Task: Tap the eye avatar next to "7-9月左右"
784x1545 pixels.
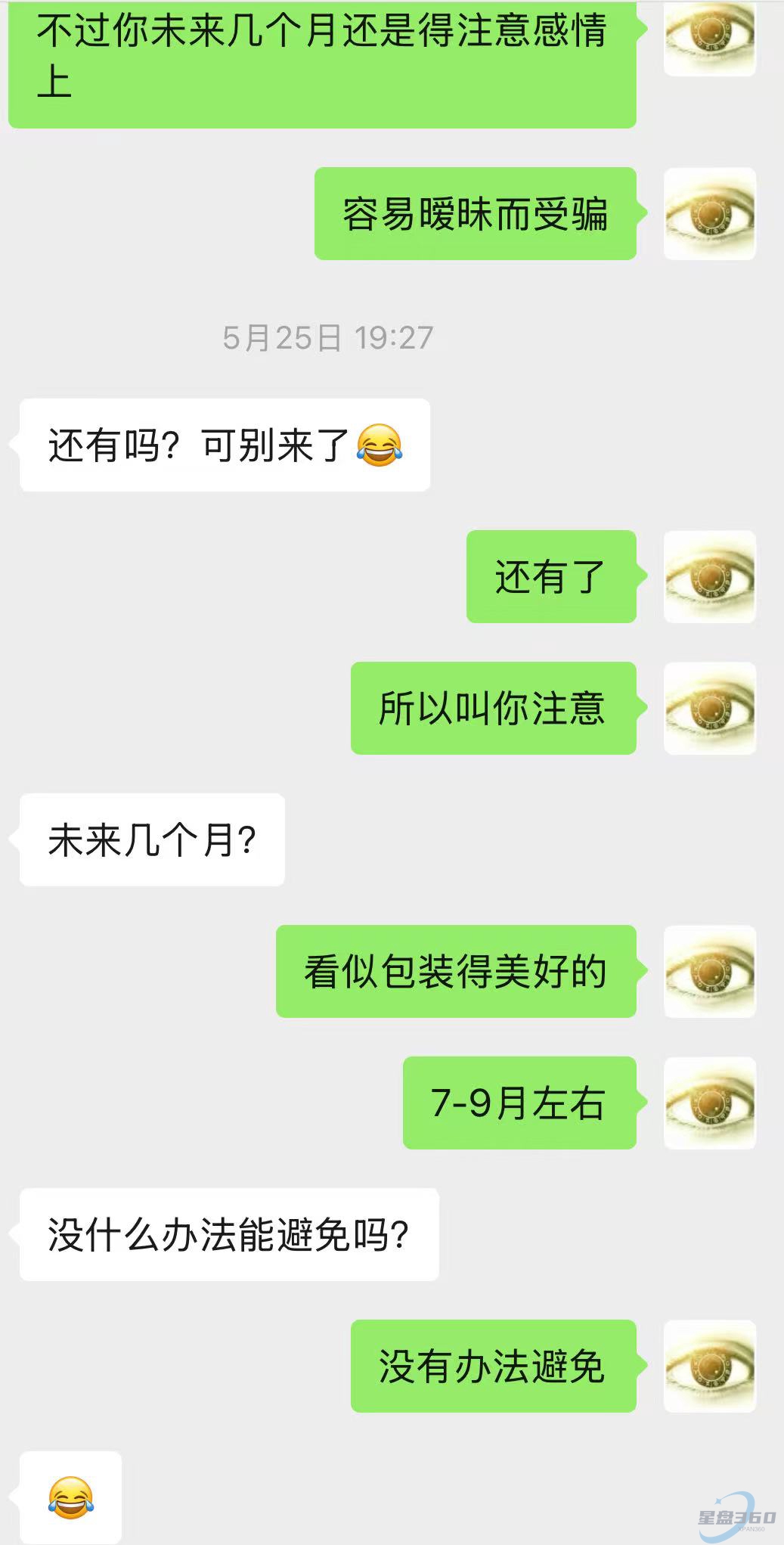Action: click(x=709, y=1103)
